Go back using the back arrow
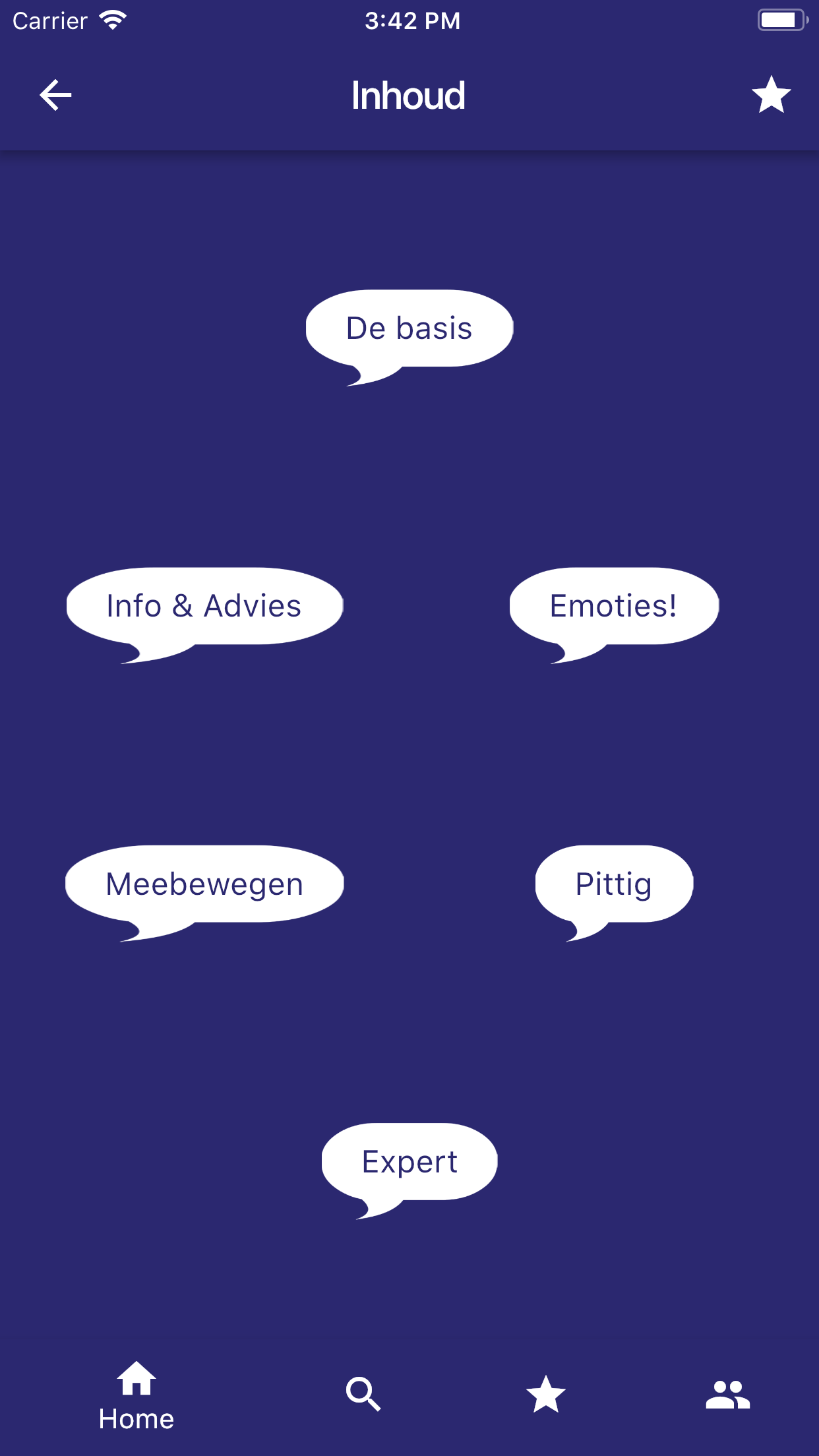Screen dimensions: 819x1456 (x=55, y=94)
